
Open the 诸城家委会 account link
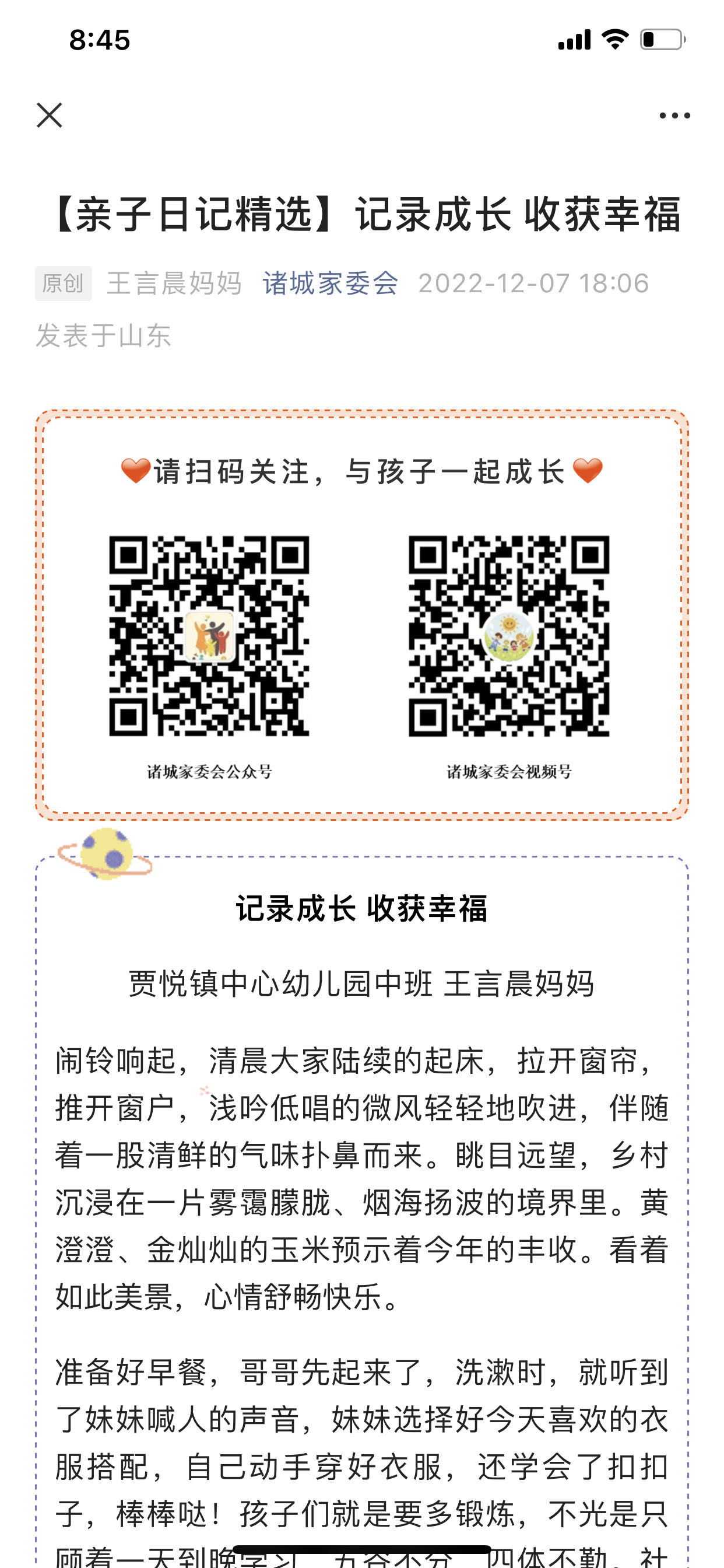click(331, 283)
